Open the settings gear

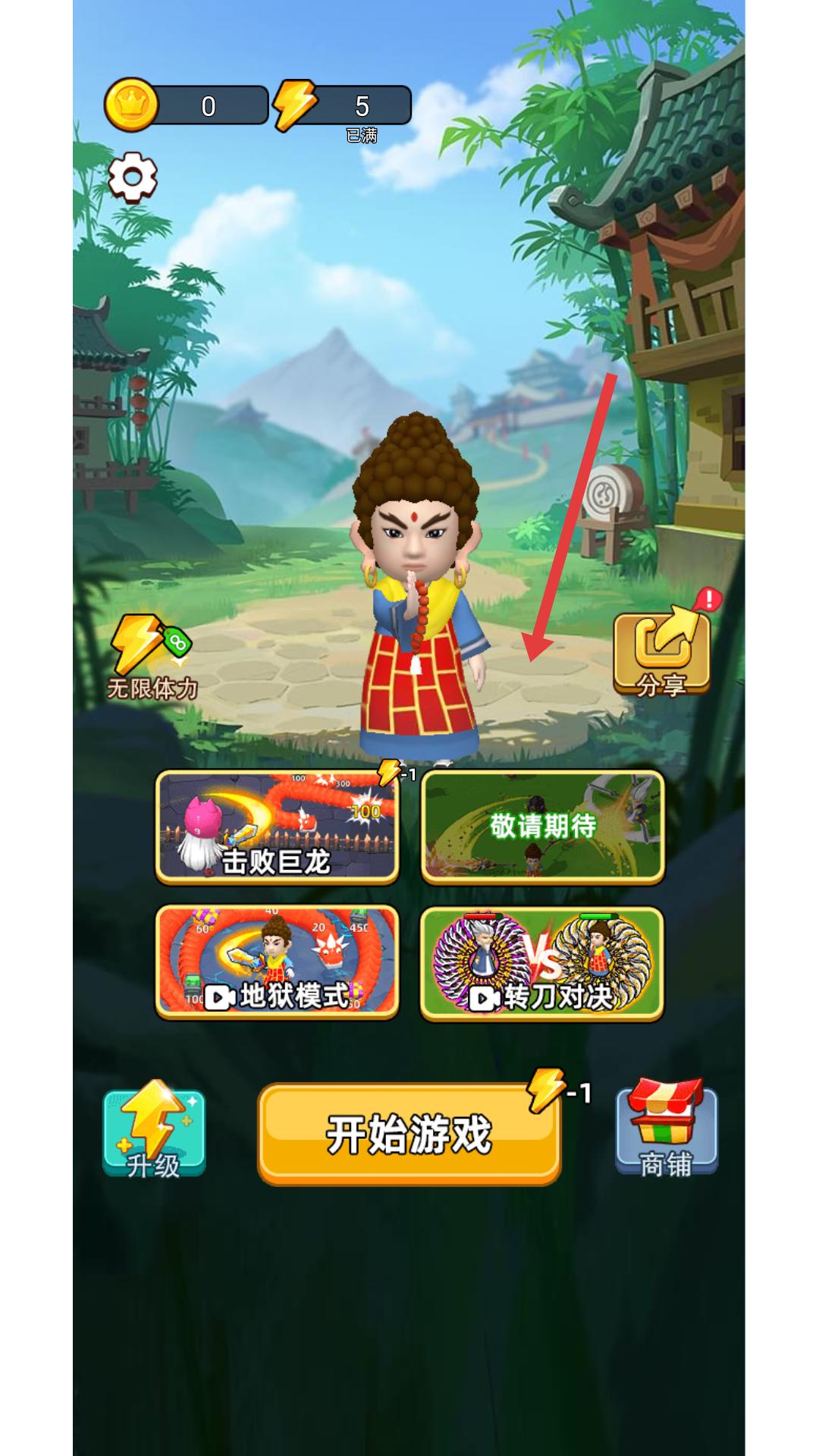coord(133,177)
